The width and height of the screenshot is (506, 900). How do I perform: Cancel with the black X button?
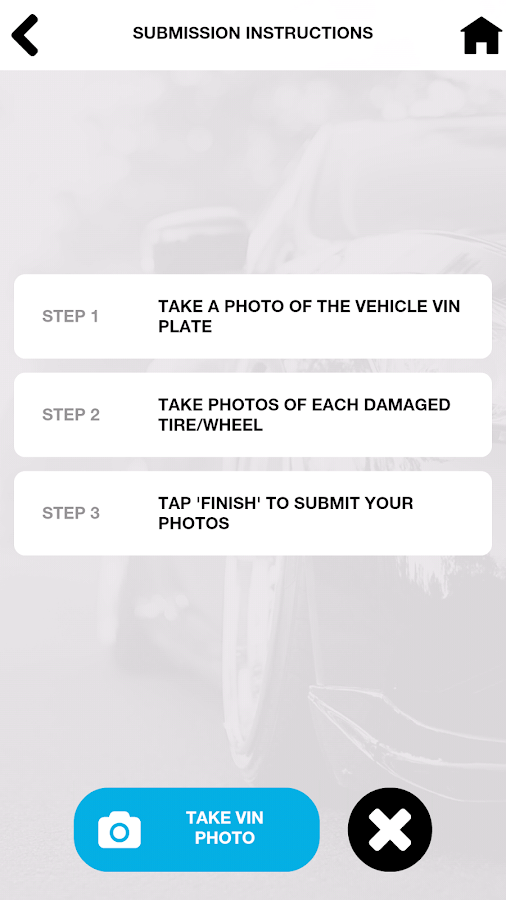click(390, 829)
